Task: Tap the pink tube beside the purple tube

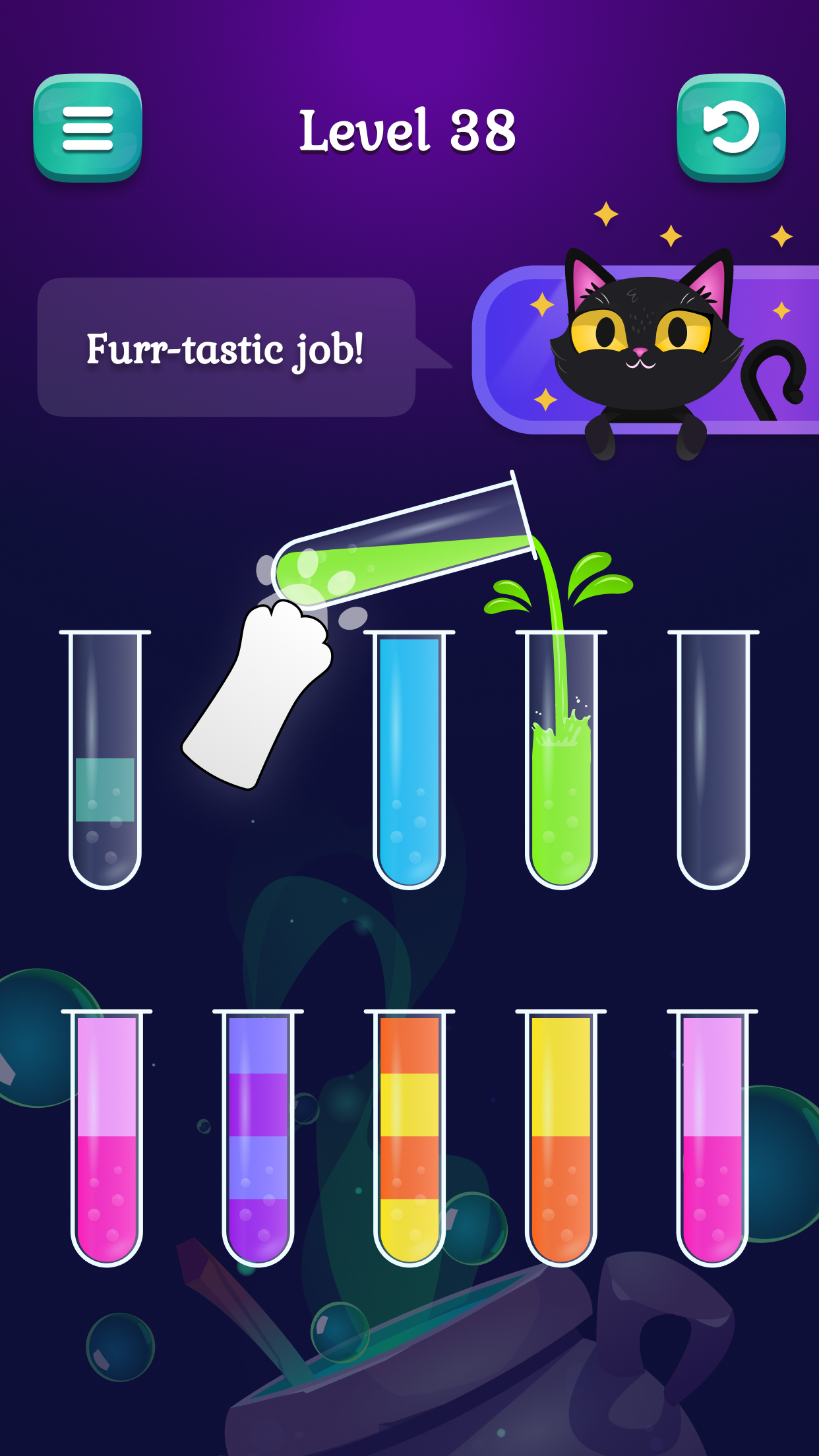Action: (x=106, y=1137)
